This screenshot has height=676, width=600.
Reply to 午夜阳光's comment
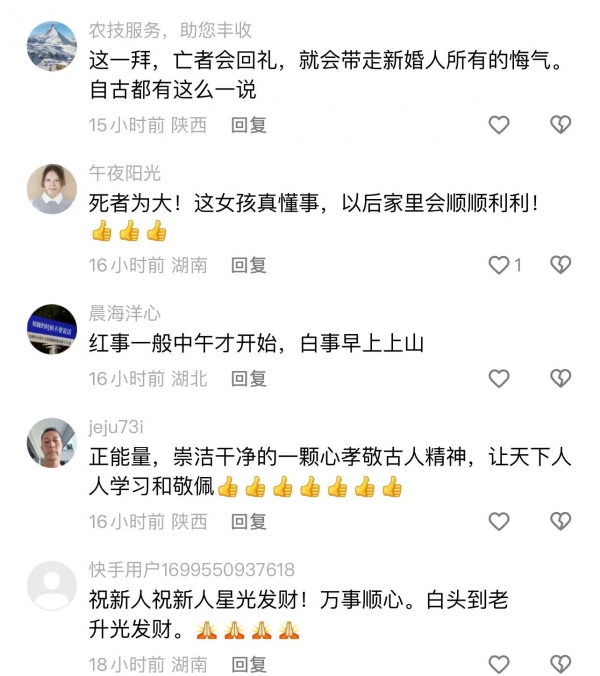249,265
